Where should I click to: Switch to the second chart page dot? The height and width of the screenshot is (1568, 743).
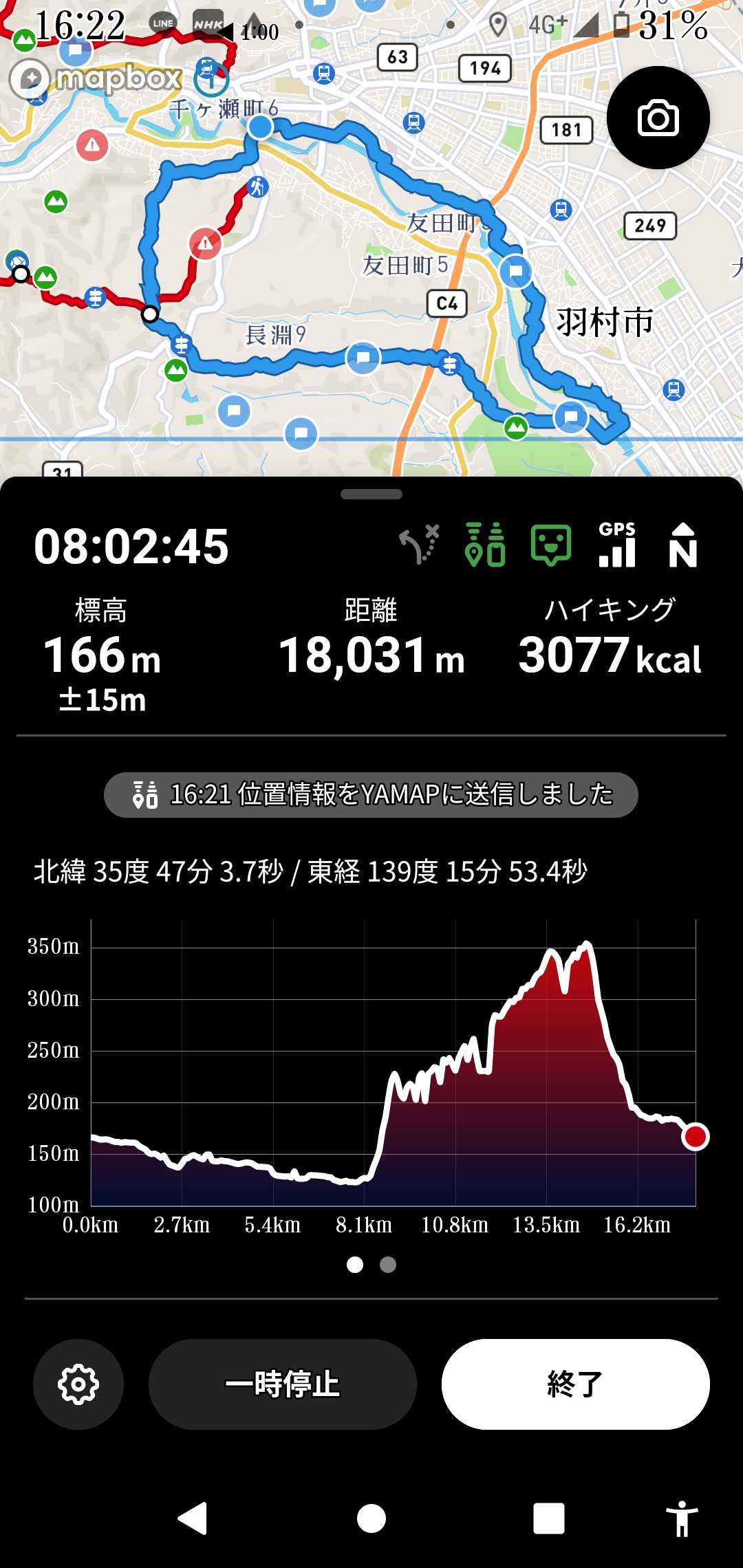point(388,1265)
